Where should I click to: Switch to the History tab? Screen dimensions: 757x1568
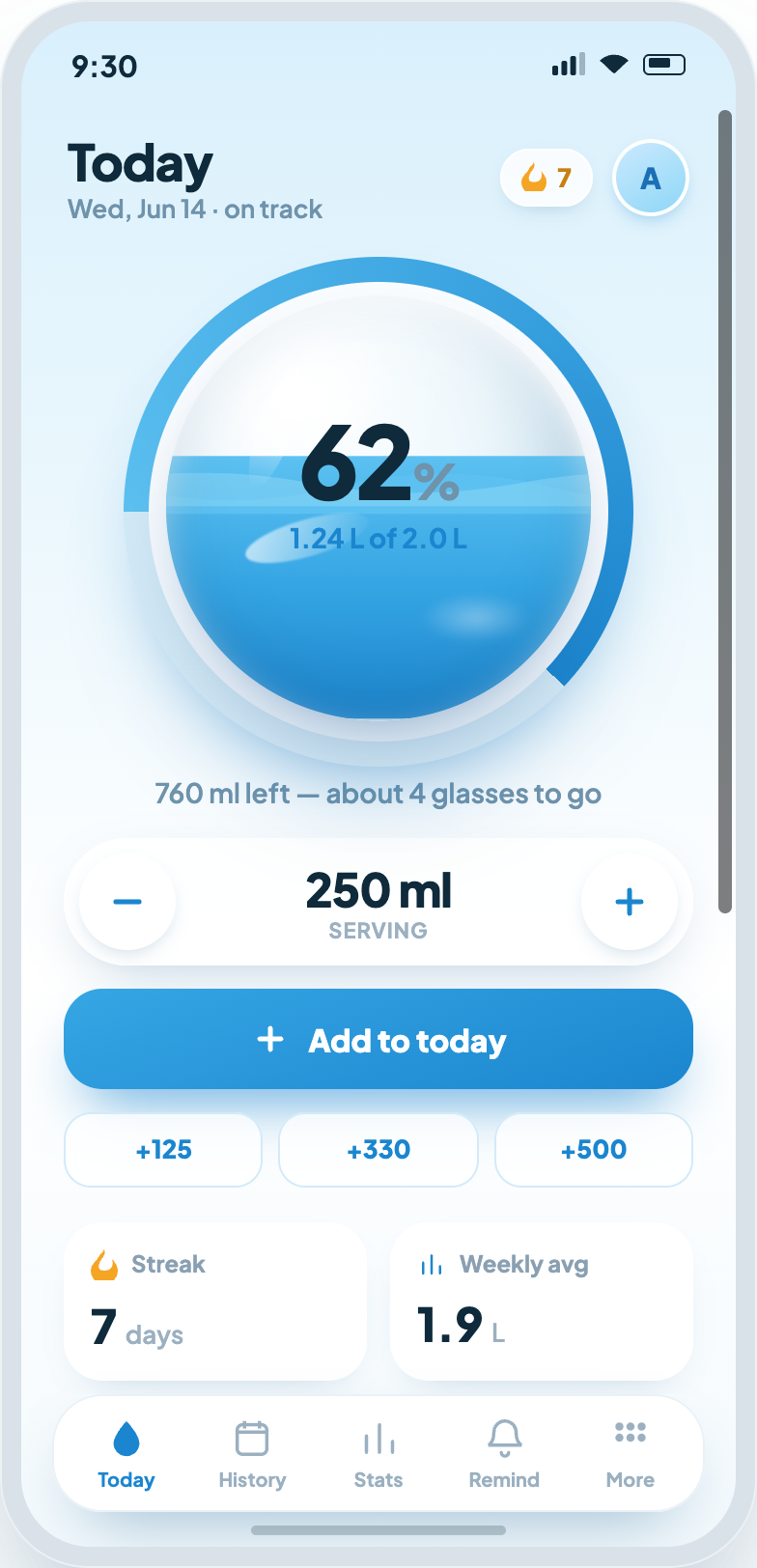point(252,1454)
